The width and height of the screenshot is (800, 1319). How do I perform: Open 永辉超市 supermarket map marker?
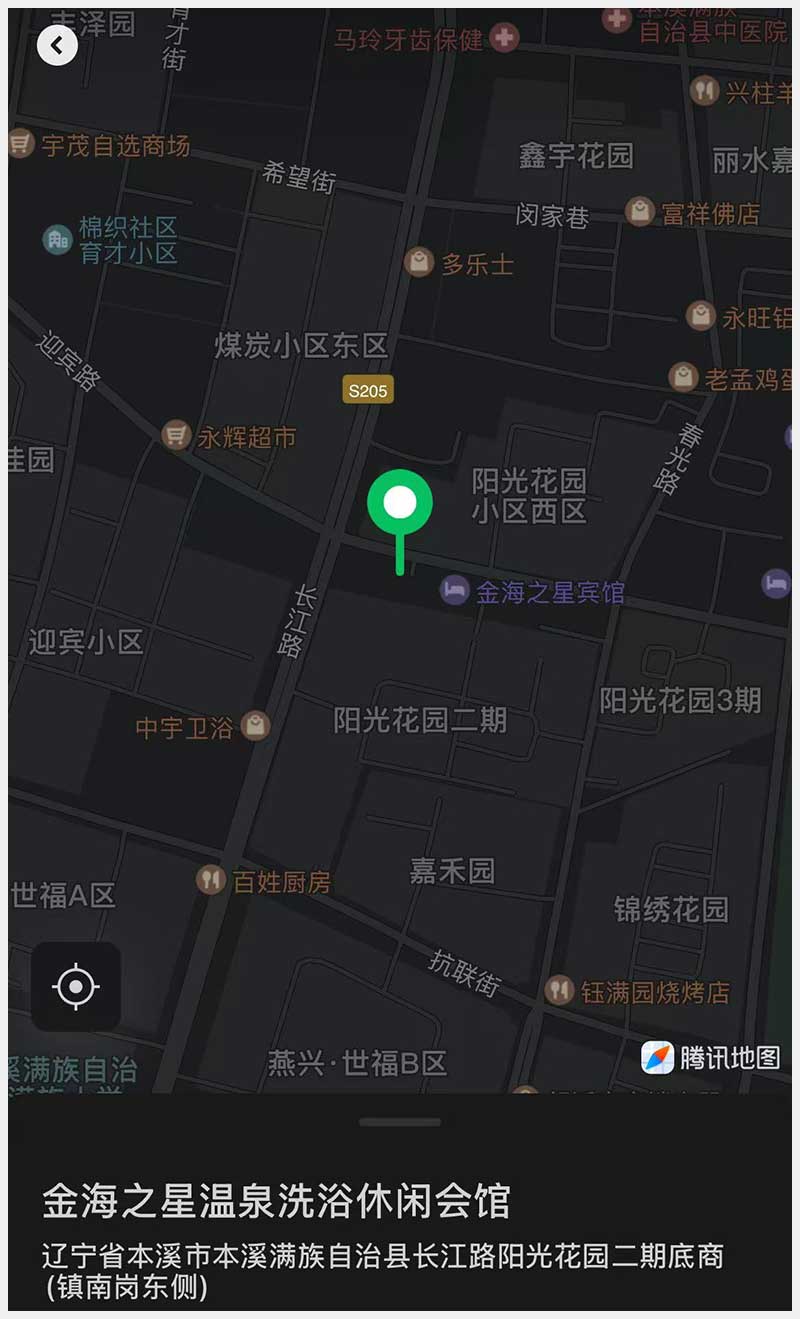coord(177,436)
